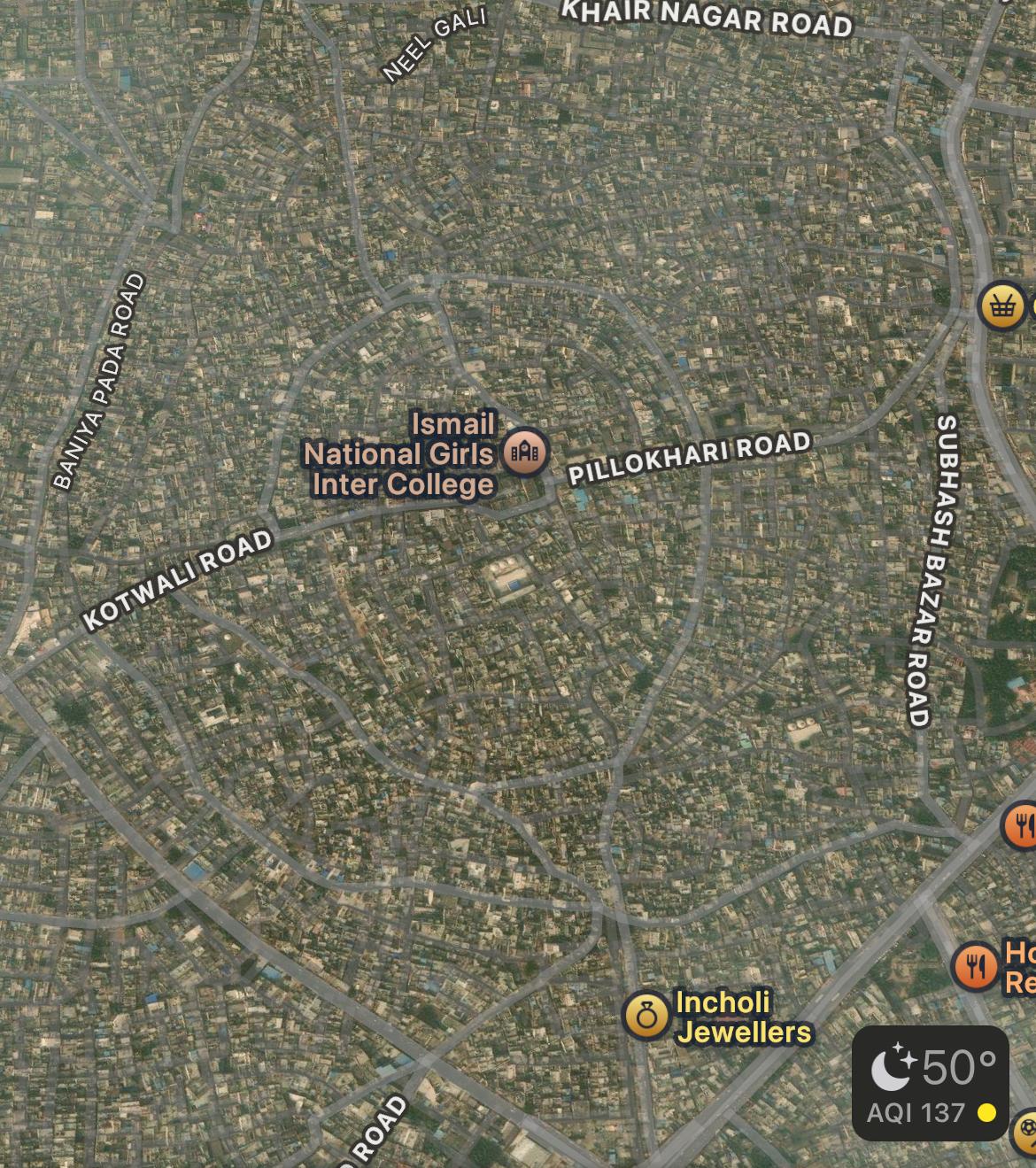Select the restaurant marker near Subhash Bazar Road
1036x1168 pixels.
tap(1021, 826)
